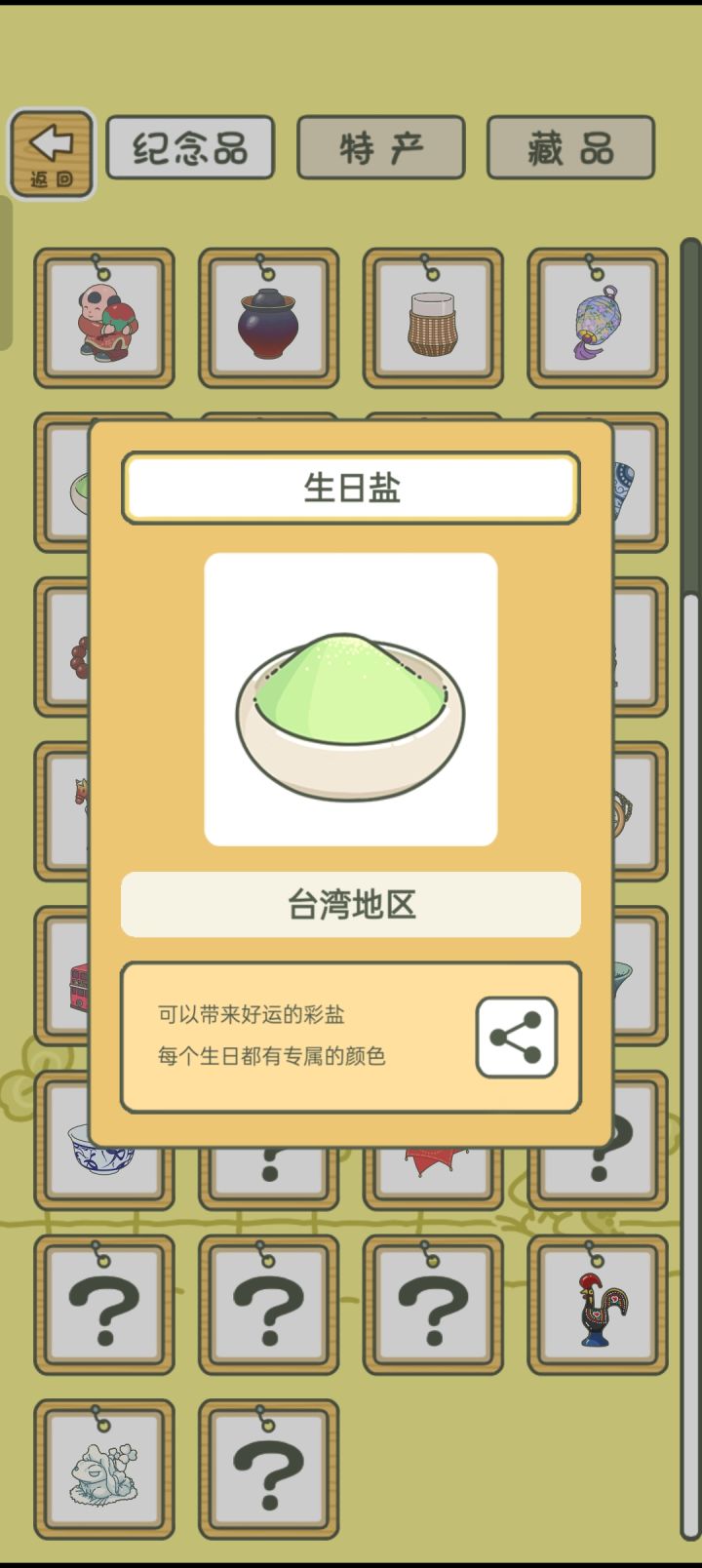Tap the Barcelos rooster figurine souvenir

click(x=597, y=1307)
